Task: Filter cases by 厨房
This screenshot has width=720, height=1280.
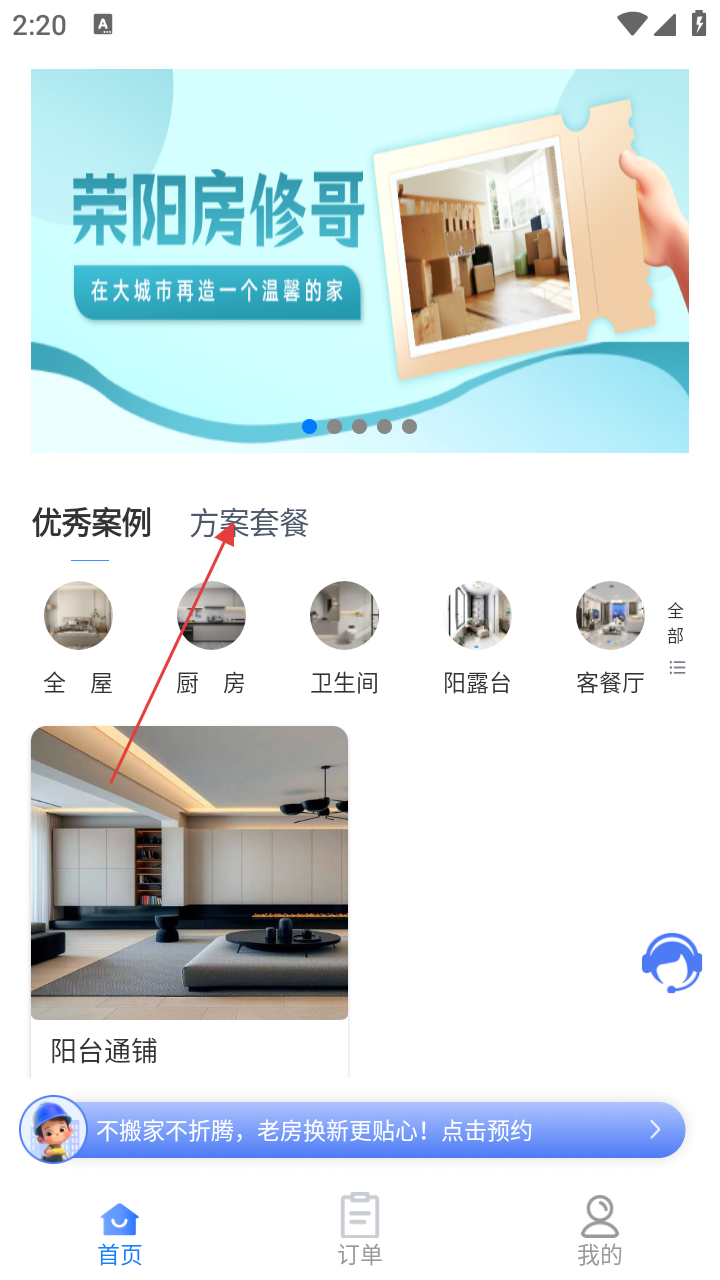Action: click(211, 638)
